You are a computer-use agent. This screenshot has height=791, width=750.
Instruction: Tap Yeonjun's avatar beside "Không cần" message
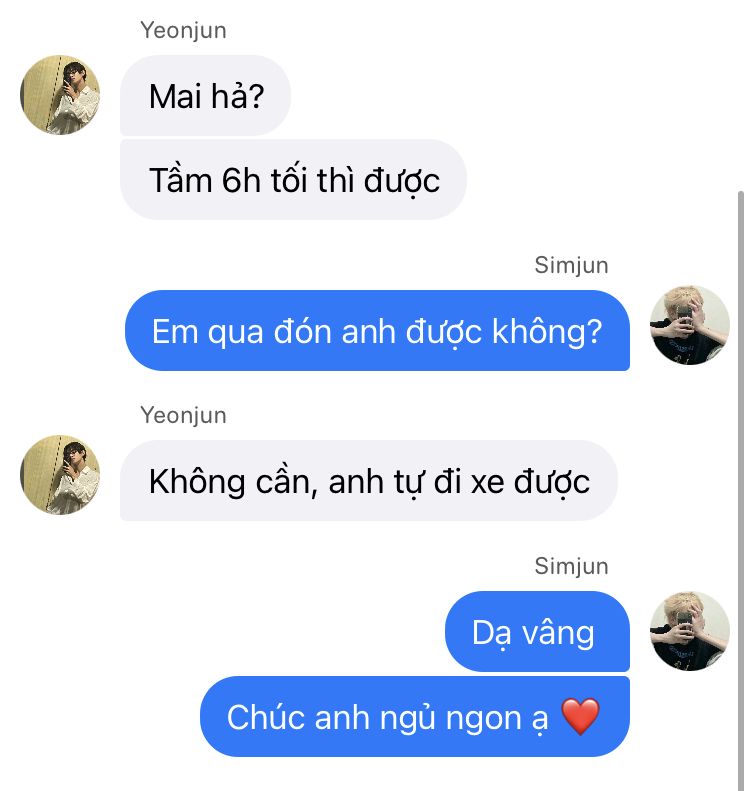pyautogui.click(x=60, y=475)
